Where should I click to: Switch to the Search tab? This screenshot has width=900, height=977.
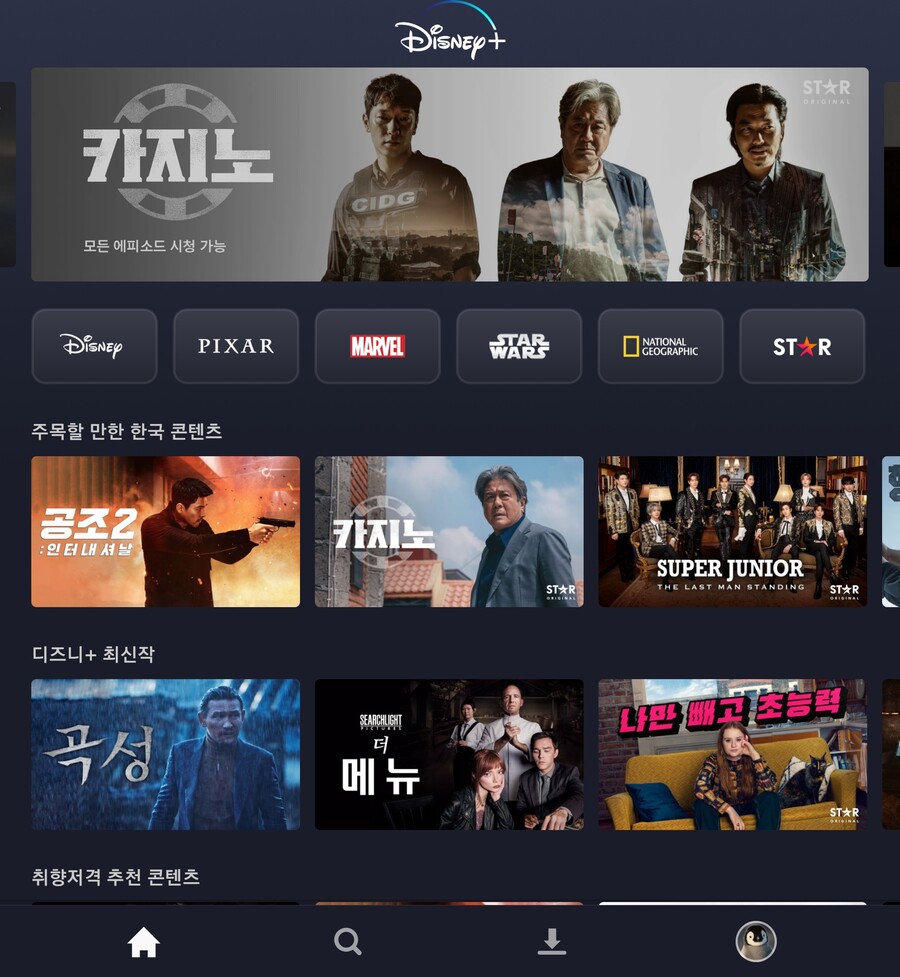click(x=347, y=941)
